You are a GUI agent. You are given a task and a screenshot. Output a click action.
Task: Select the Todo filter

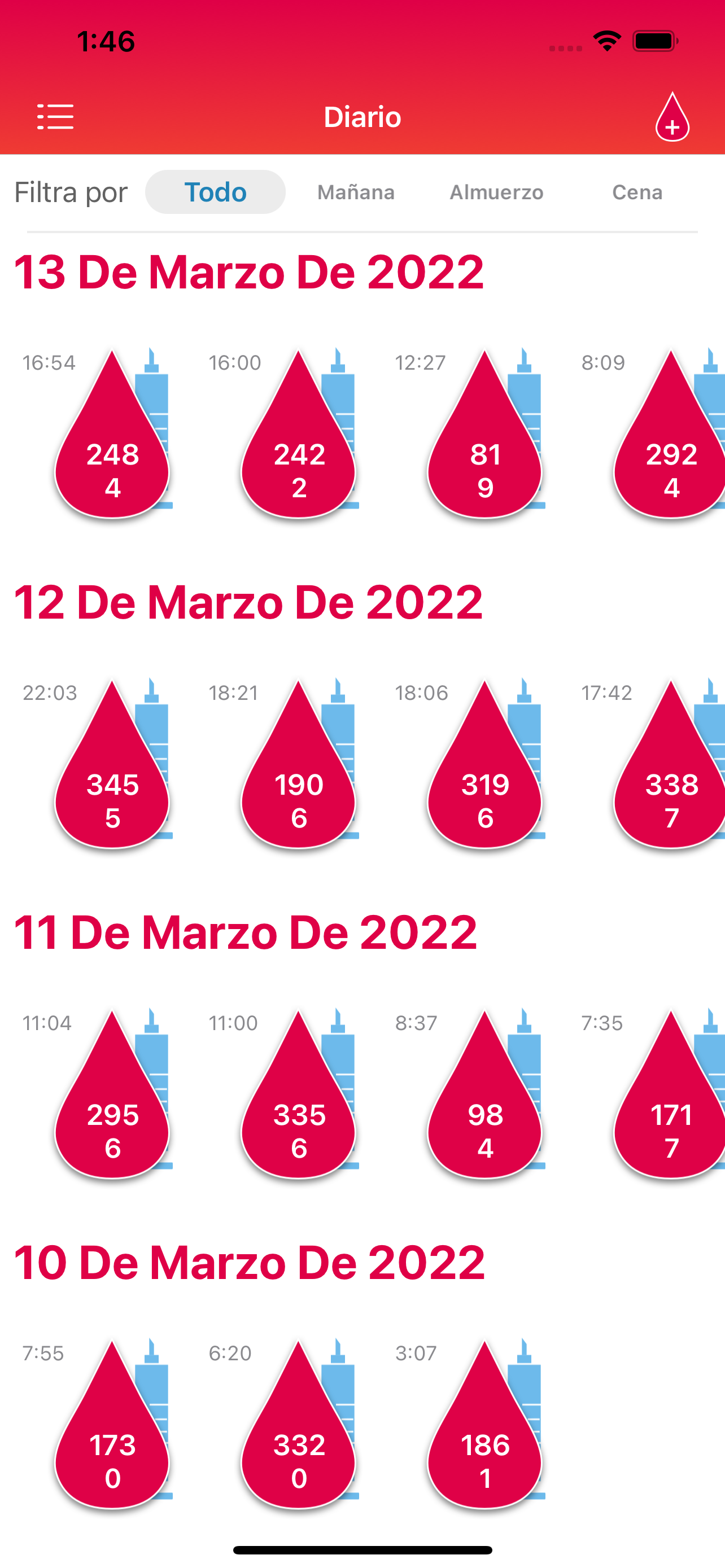[215, 192]
